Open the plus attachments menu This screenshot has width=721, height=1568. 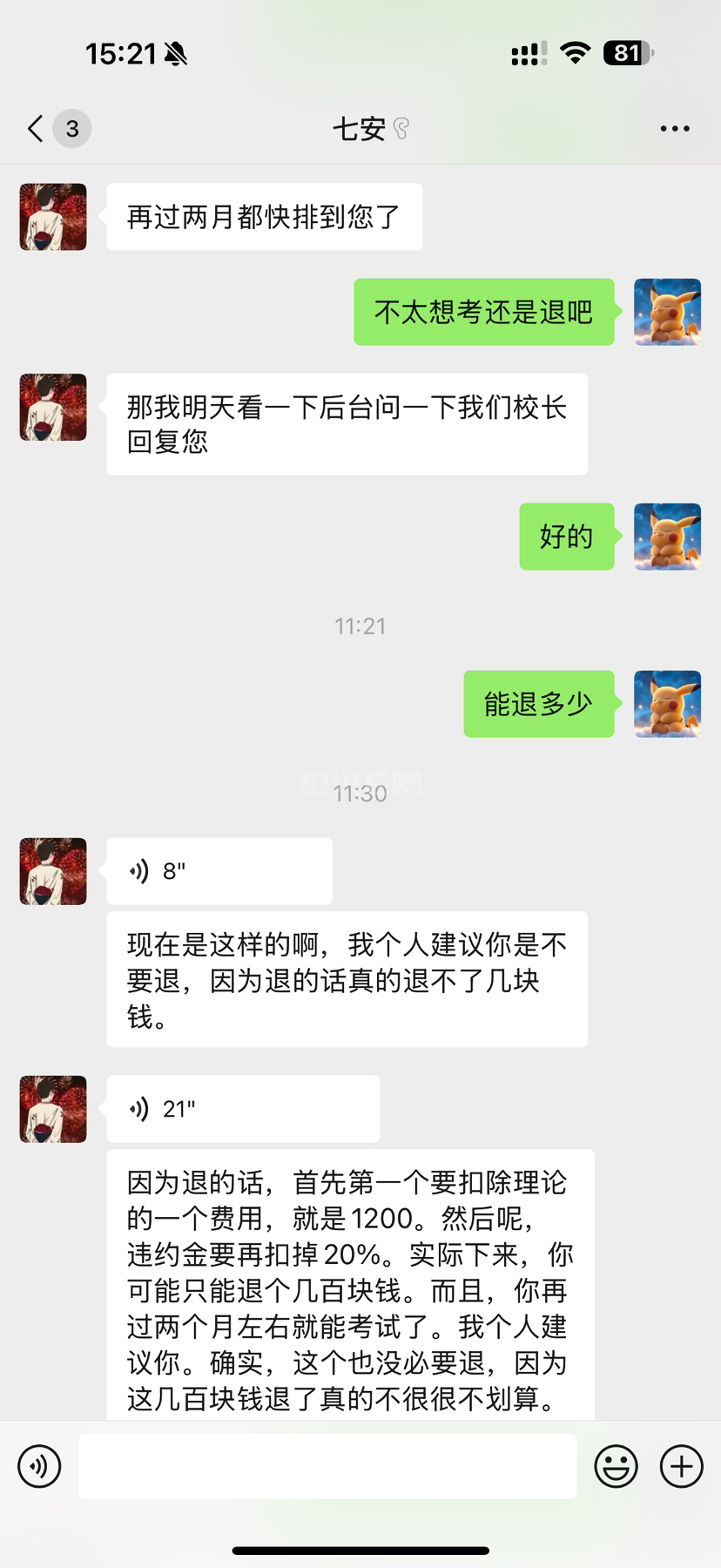point(681,1466)
